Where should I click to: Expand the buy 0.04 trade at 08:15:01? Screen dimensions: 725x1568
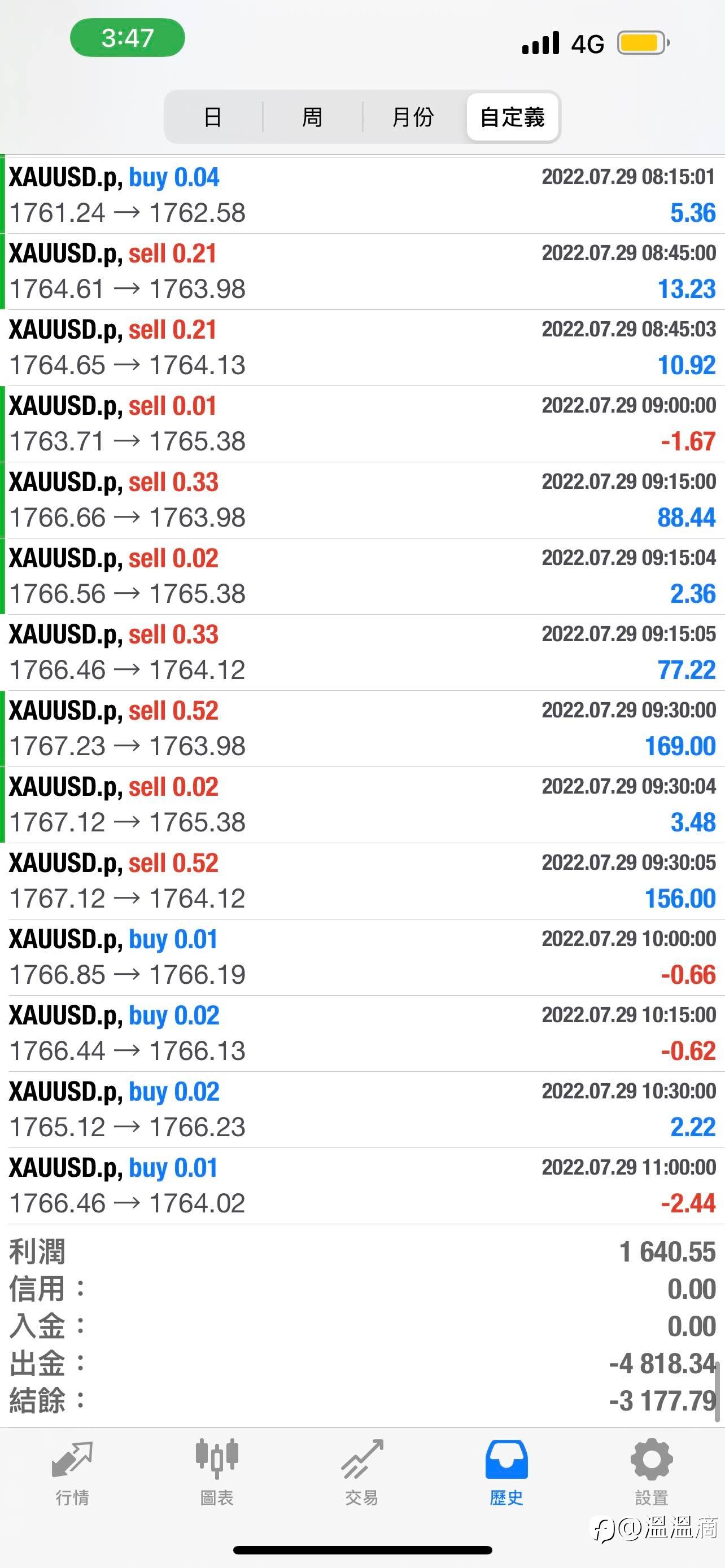pyautogui.click(x=362, y=195)
